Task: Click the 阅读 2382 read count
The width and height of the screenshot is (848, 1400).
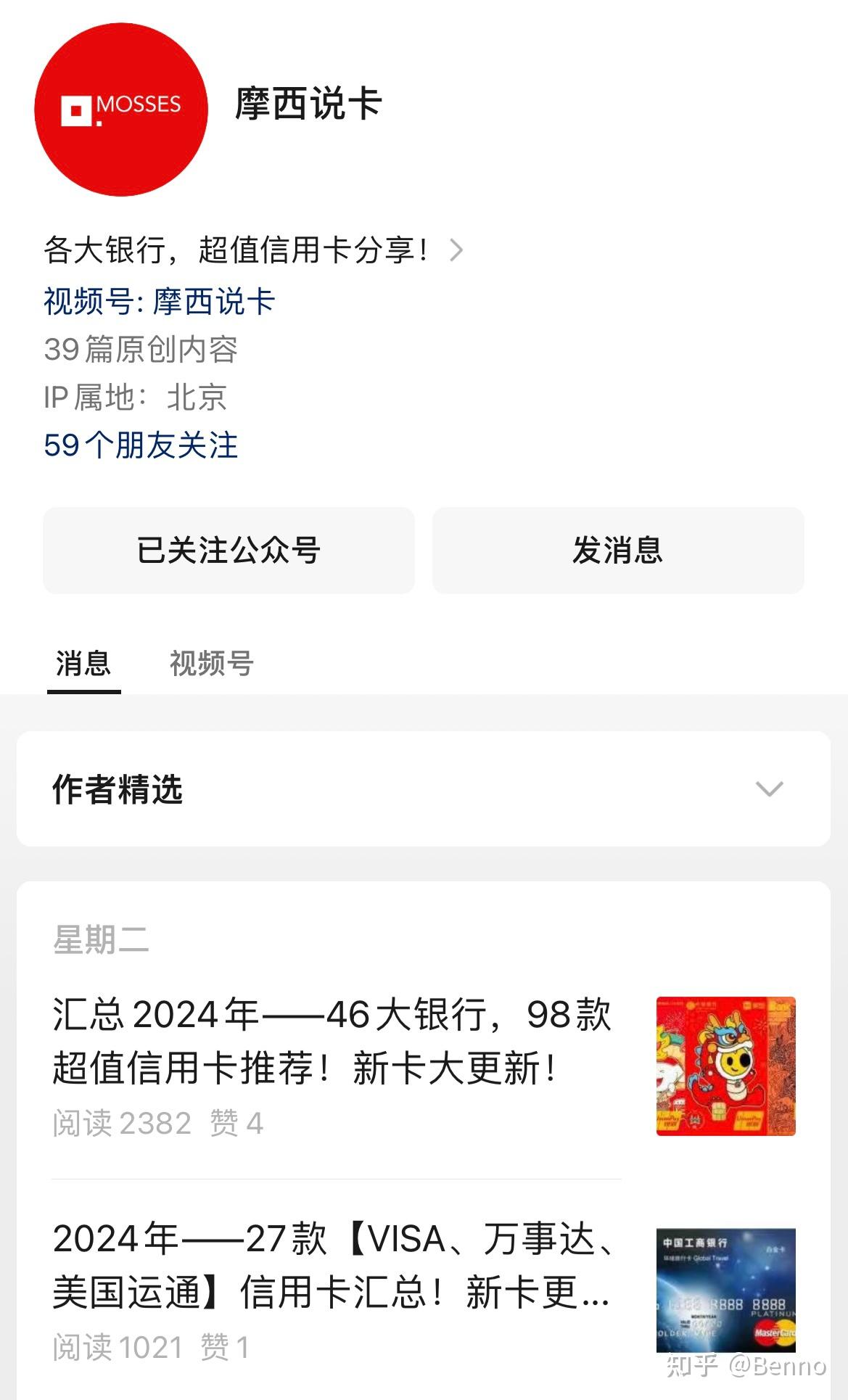Action: click(121, 1124)
